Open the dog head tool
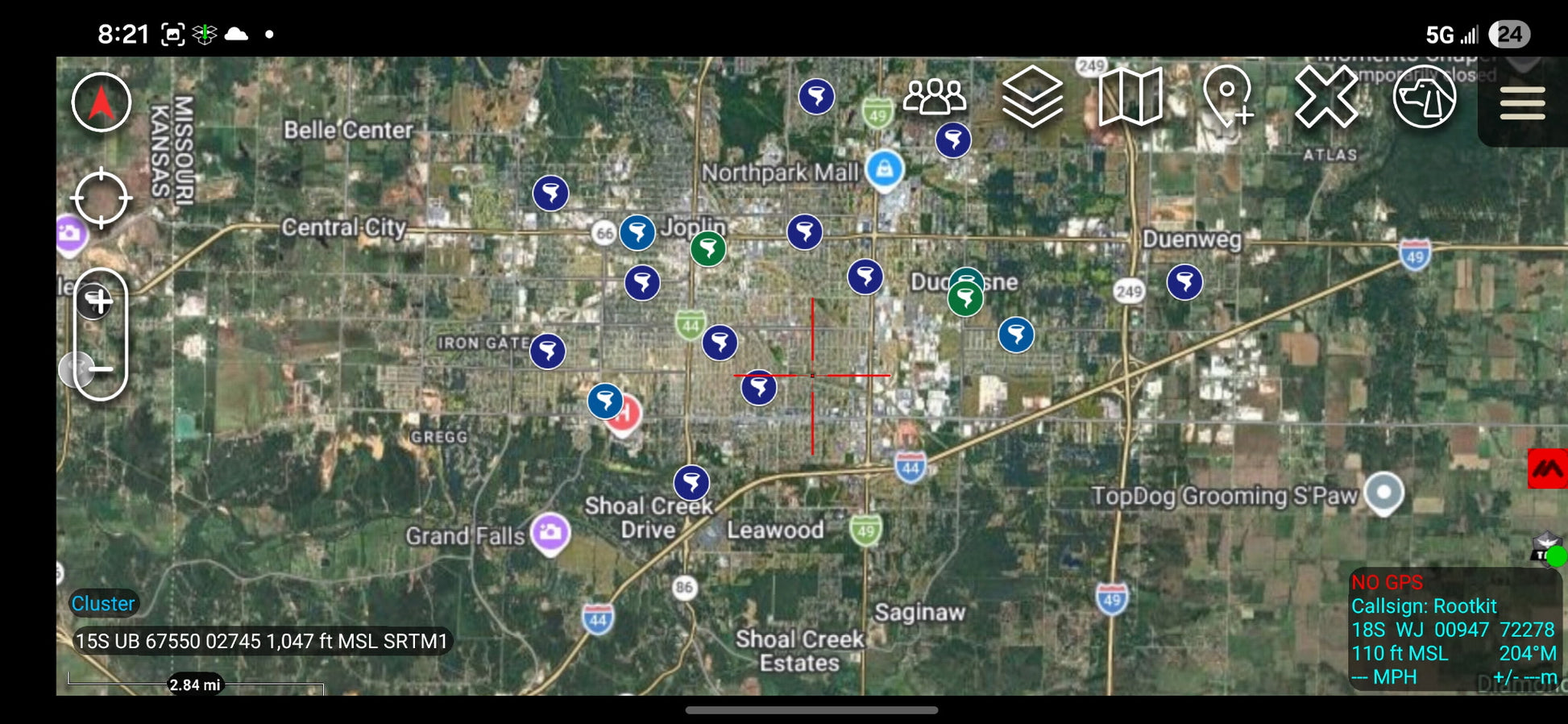The height and width of the screenshot is (724, 1568). pyautogui.click(x=1424, y=98)
